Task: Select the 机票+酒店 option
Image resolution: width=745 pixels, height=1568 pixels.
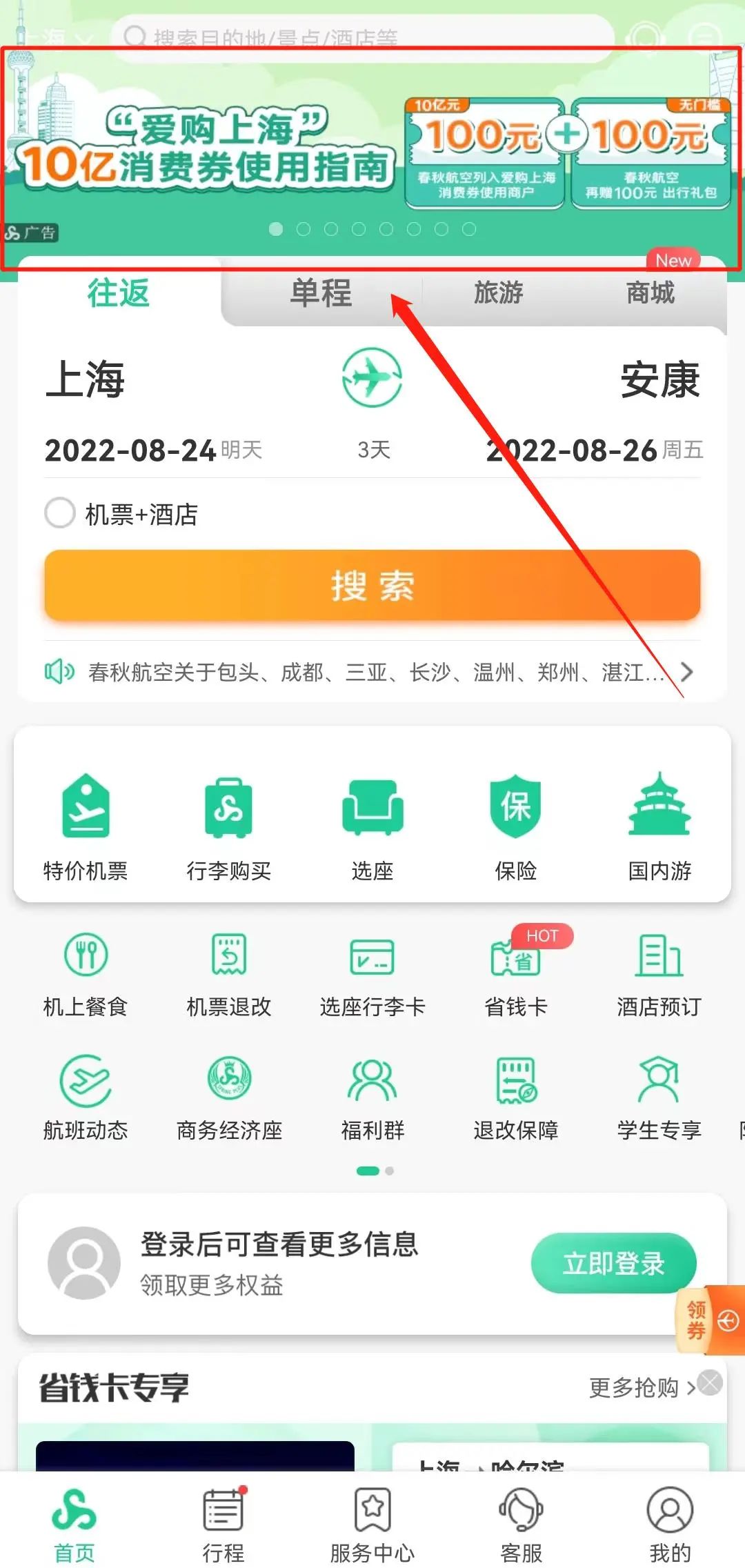Action: coord(60,513)
